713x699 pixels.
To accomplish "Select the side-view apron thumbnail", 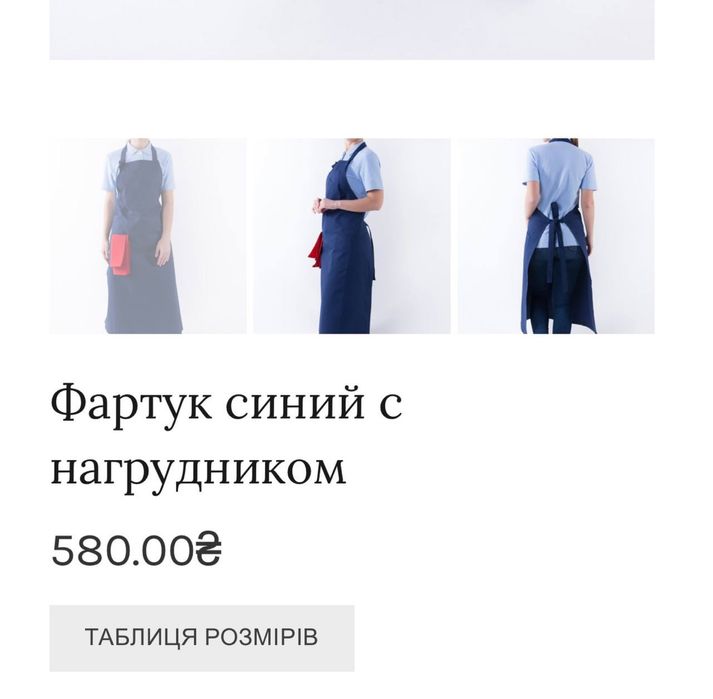I will tap(351, 237).
